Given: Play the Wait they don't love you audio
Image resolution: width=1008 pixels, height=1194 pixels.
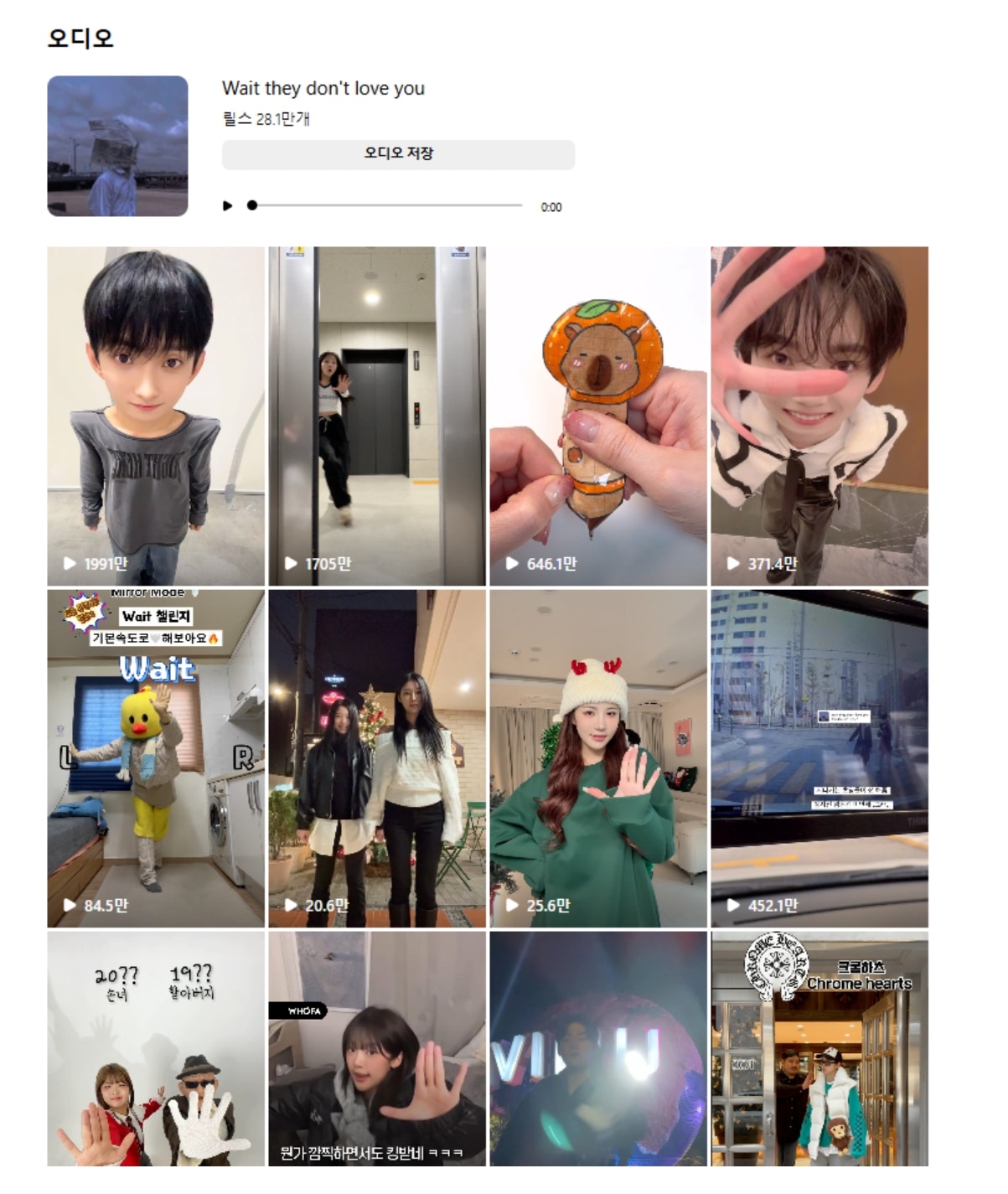Looking at the screenshot, I should point(227,206).
